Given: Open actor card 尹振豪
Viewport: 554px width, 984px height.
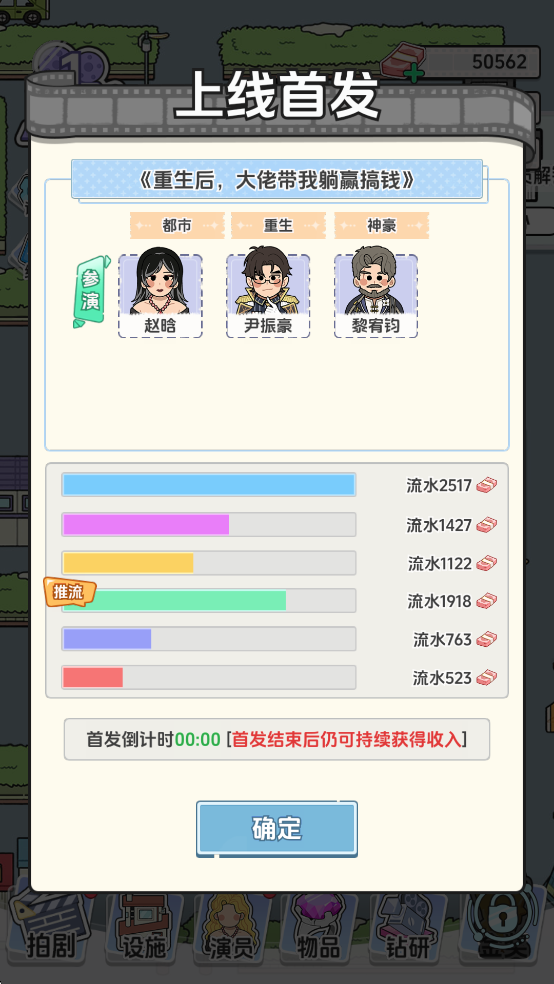Looking at the screenshot, I should [x=268, y=296].
